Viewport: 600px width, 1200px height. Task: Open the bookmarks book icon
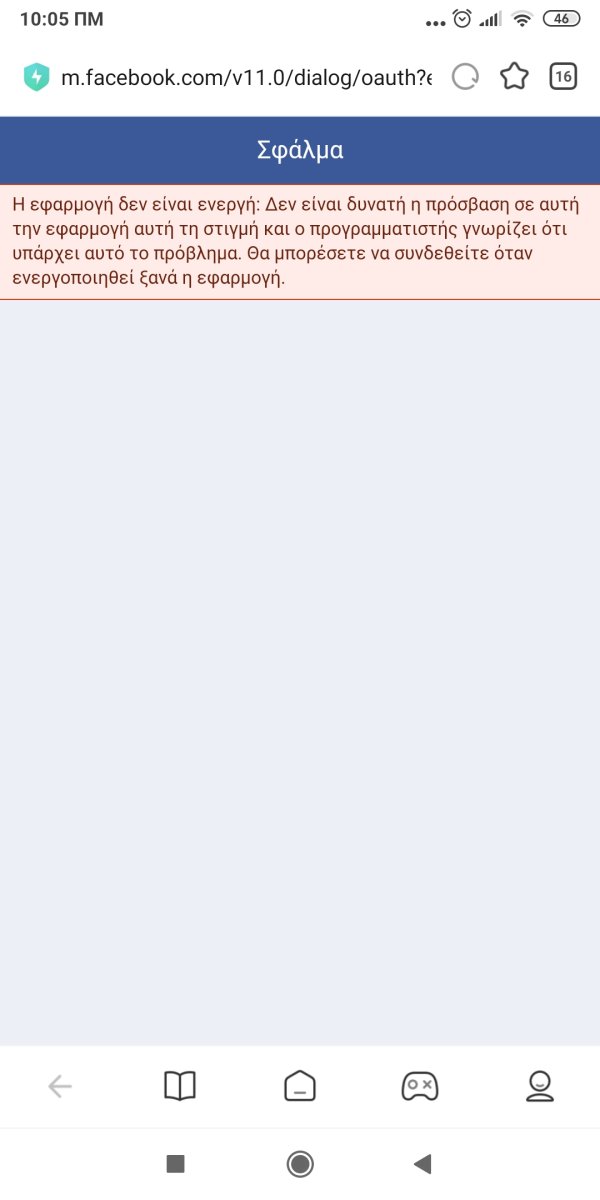pyautogui.click(x=180, y=1086)
